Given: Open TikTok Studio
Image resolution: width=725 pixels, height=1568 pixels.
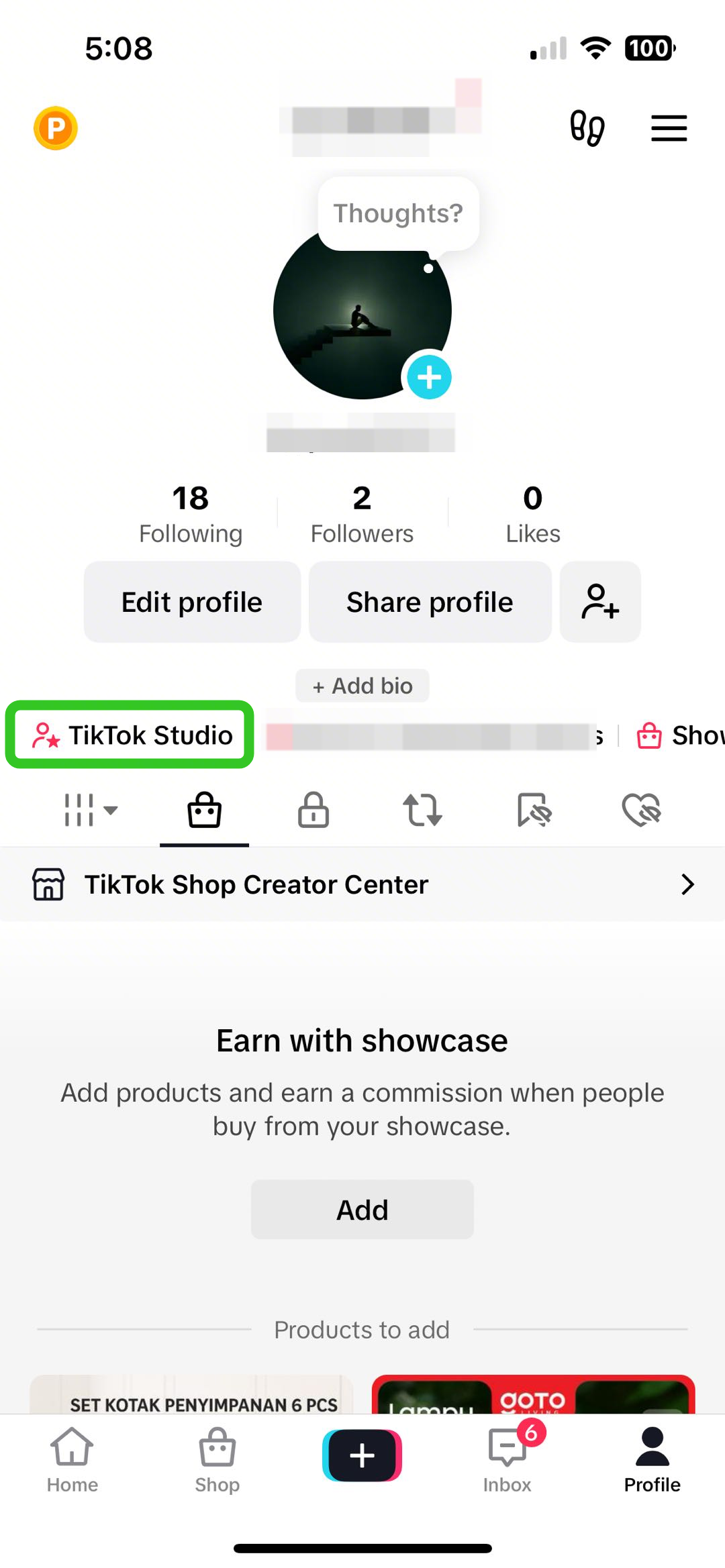Looking at the screenshot, I should click(132, 735).
